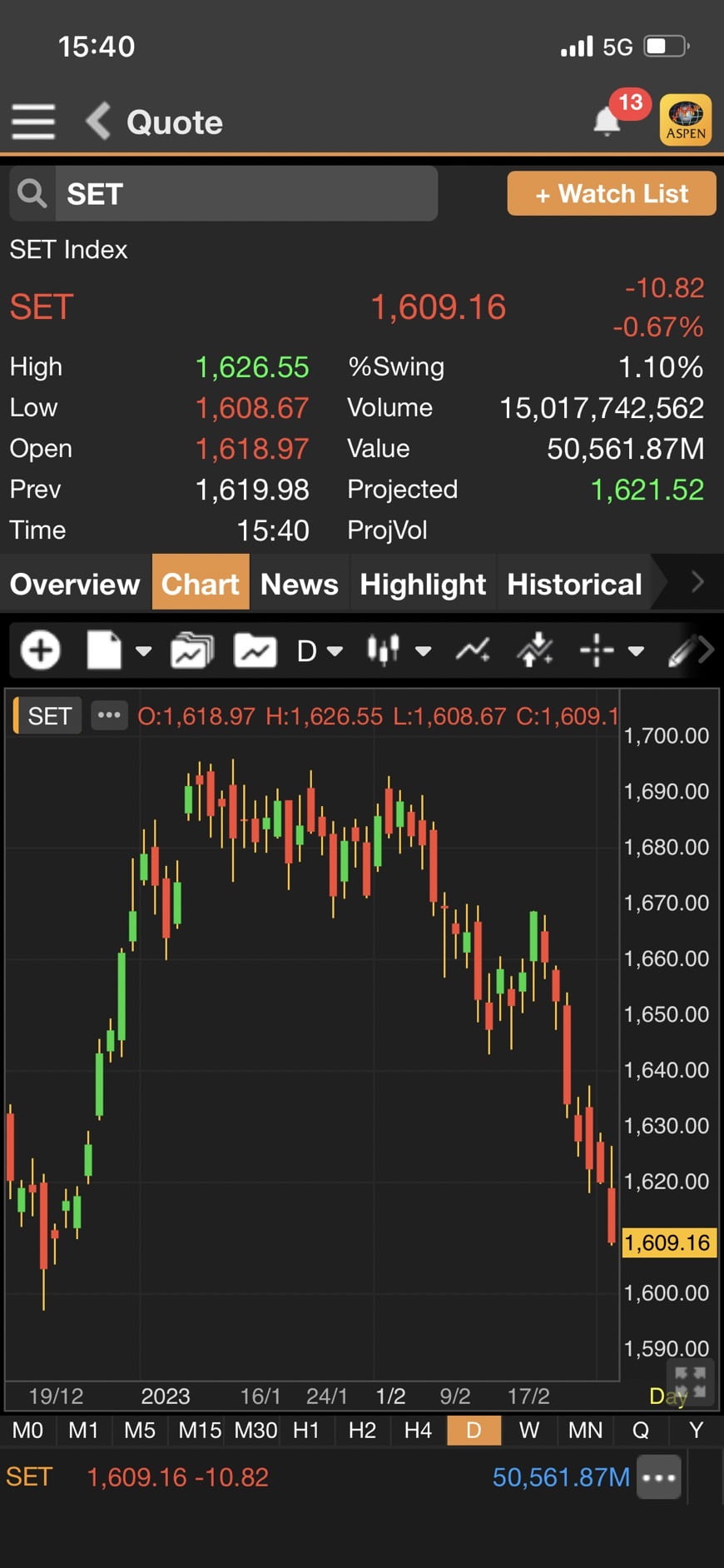Switch to the News tab

299,584
